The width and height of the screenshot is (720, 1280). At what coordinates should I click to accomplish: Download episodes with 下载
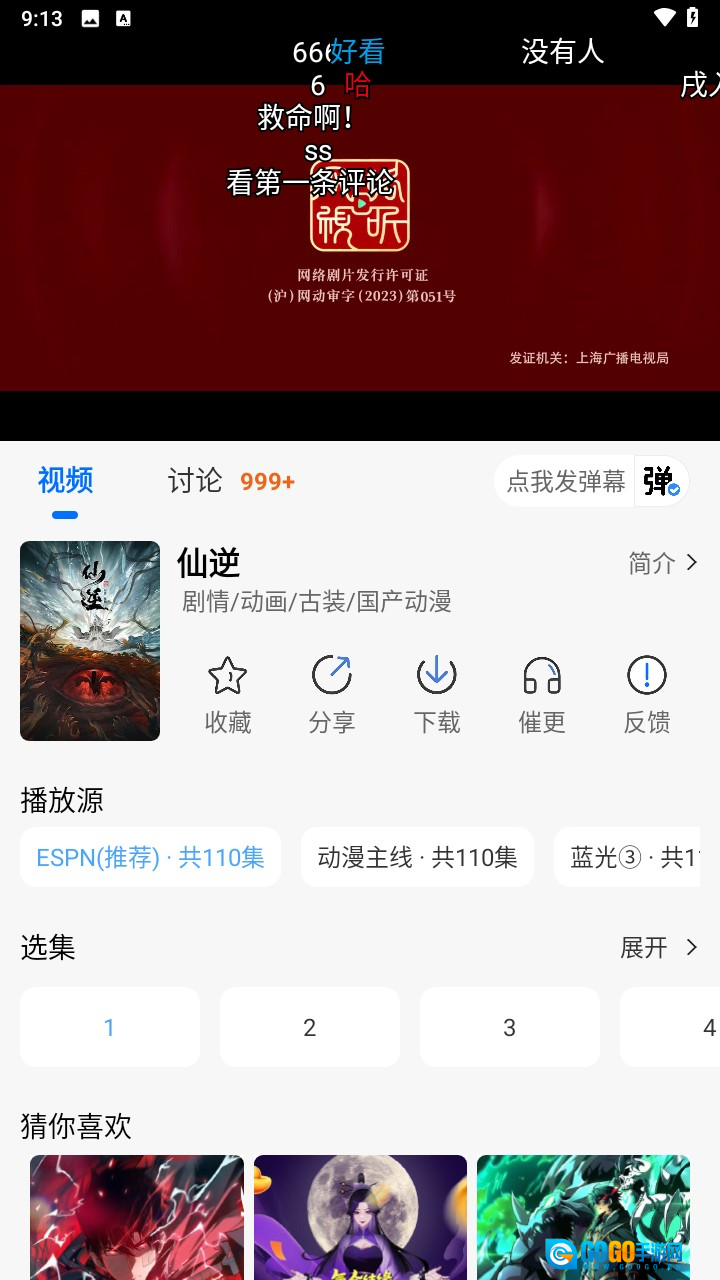pyautogui.click(x=437, y=695)
